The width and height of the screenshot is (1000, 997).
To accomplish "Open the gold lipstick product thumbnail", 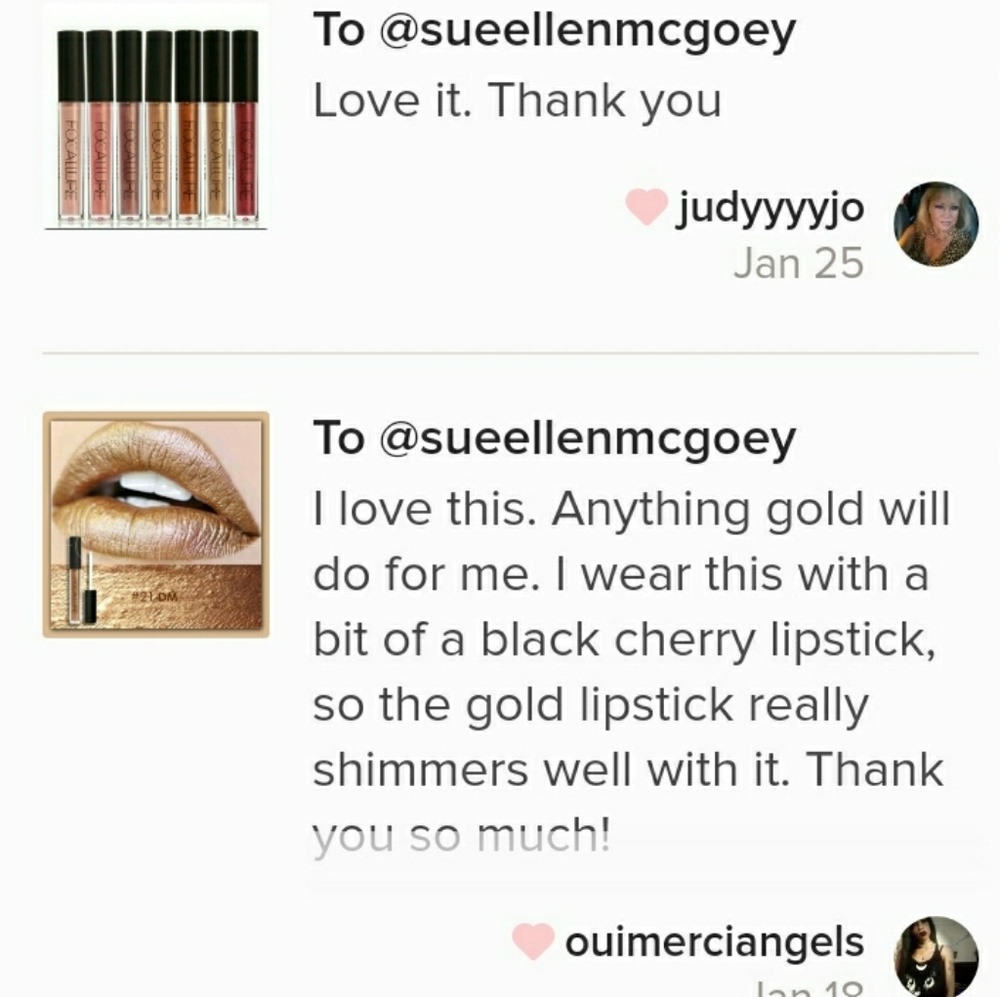I will (x=156, y=524).
